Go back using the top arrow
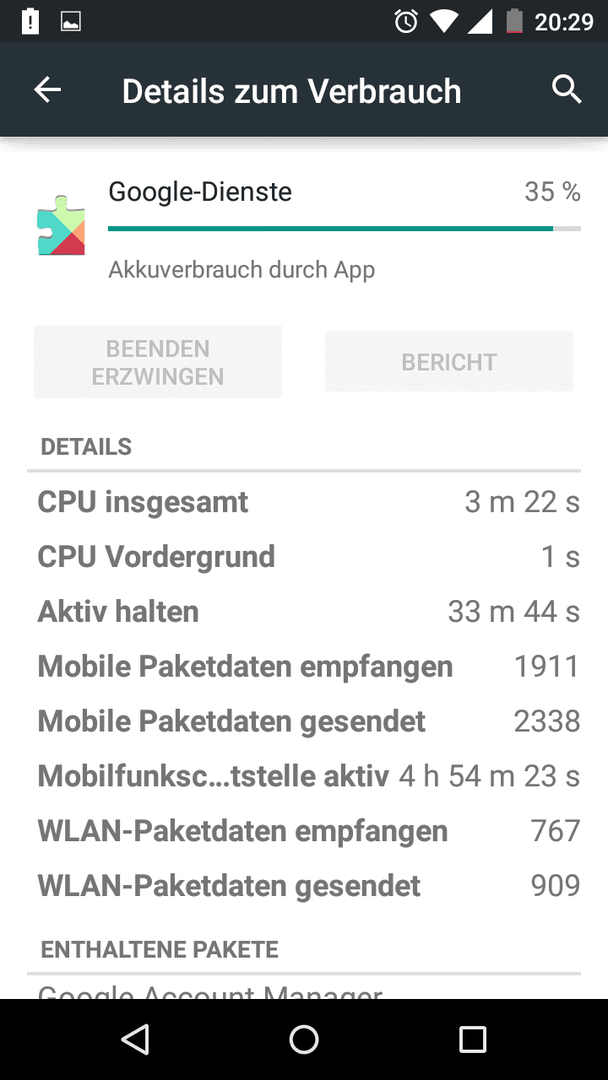608x1080 pixels. (48, 90)
